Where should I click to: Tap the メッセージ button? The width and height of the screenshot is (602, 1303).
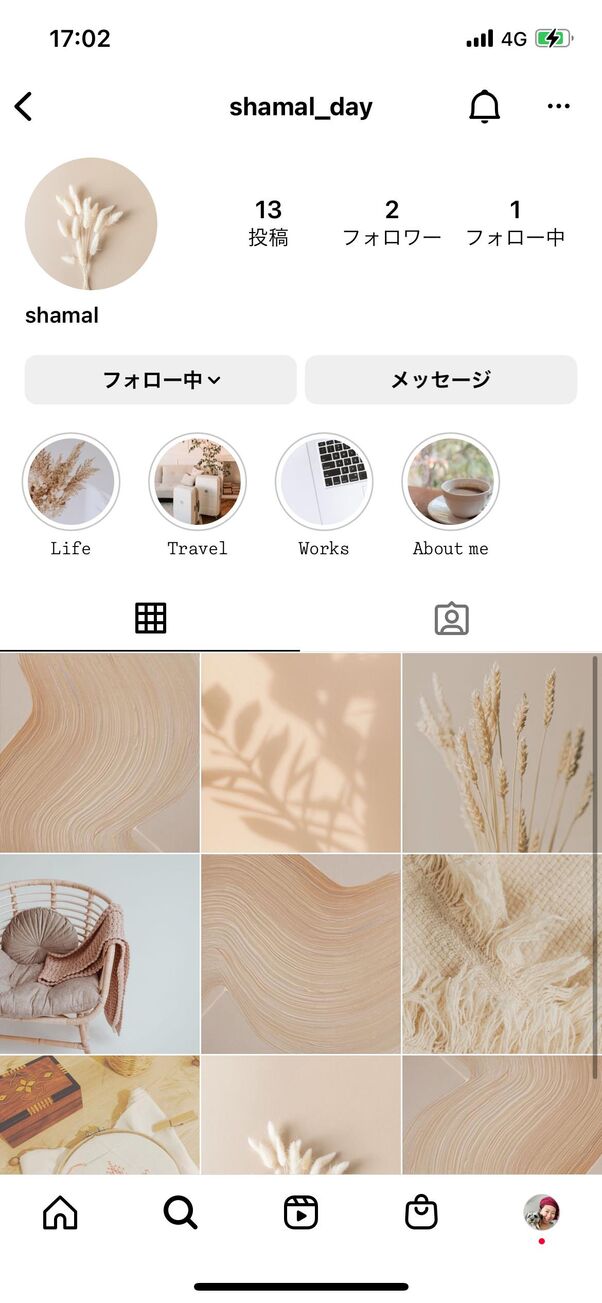tap(441, 380)
